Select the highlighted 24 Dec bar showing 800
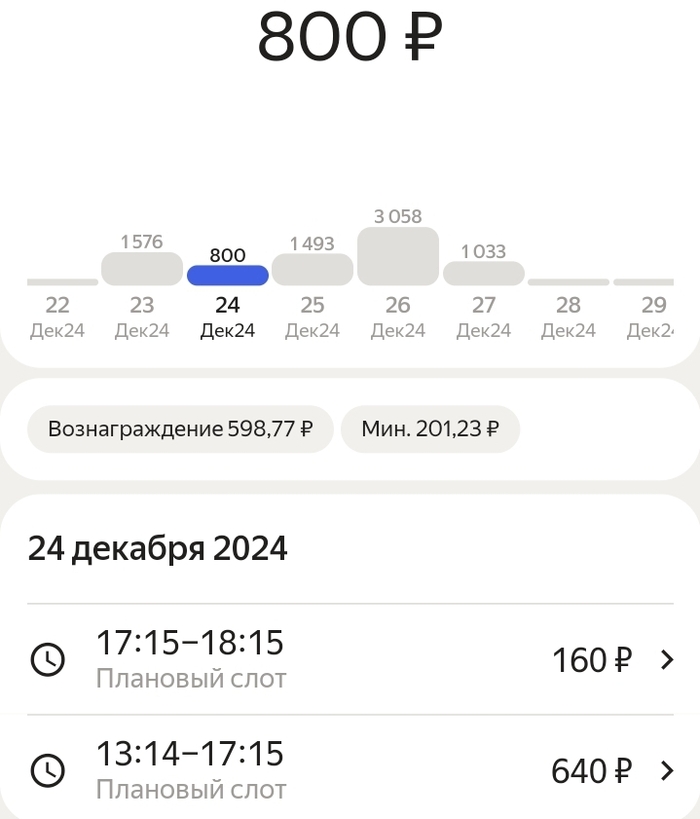The width and height of the screenshot is (700, 819). [x=228, y=275]
